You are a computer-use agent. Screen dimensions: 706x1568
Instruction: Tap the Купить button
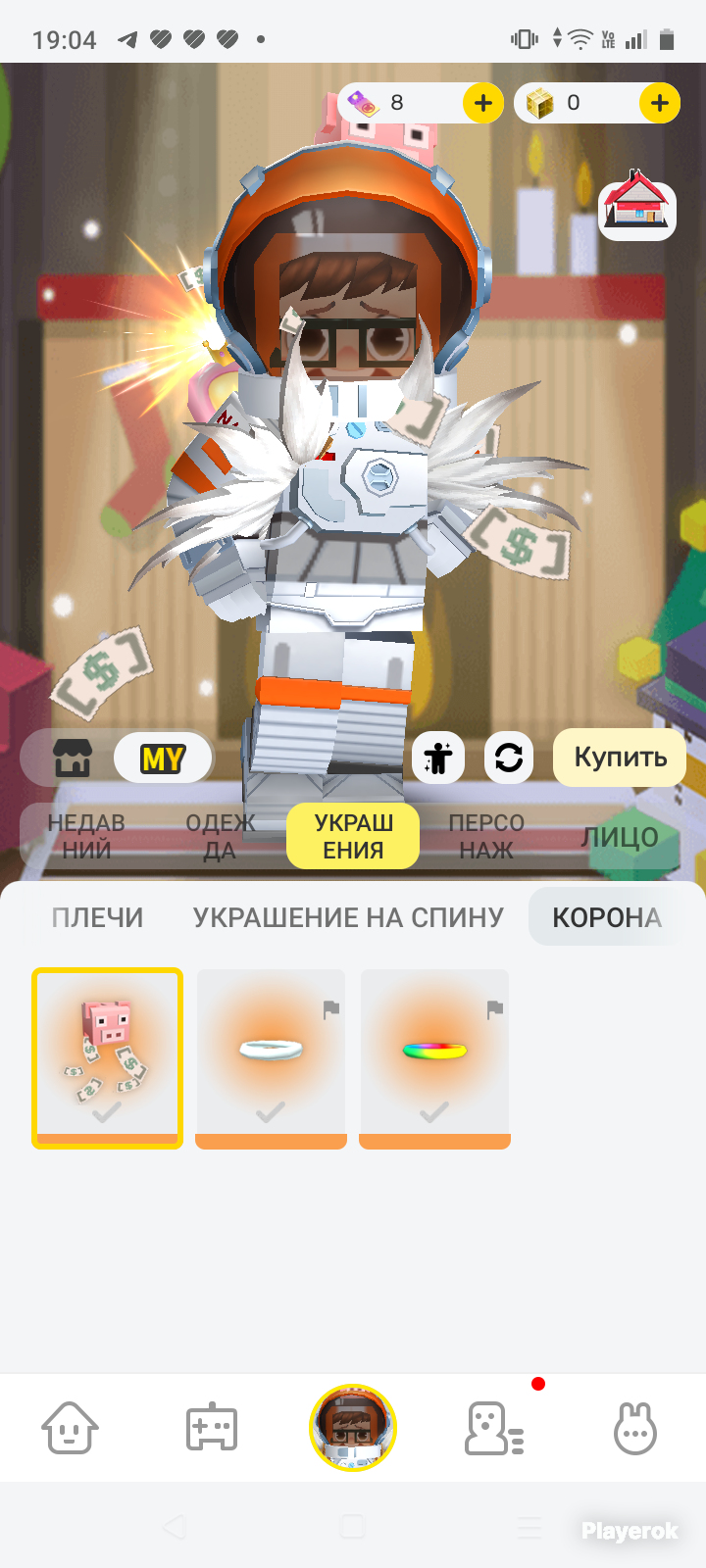[620, 757]
